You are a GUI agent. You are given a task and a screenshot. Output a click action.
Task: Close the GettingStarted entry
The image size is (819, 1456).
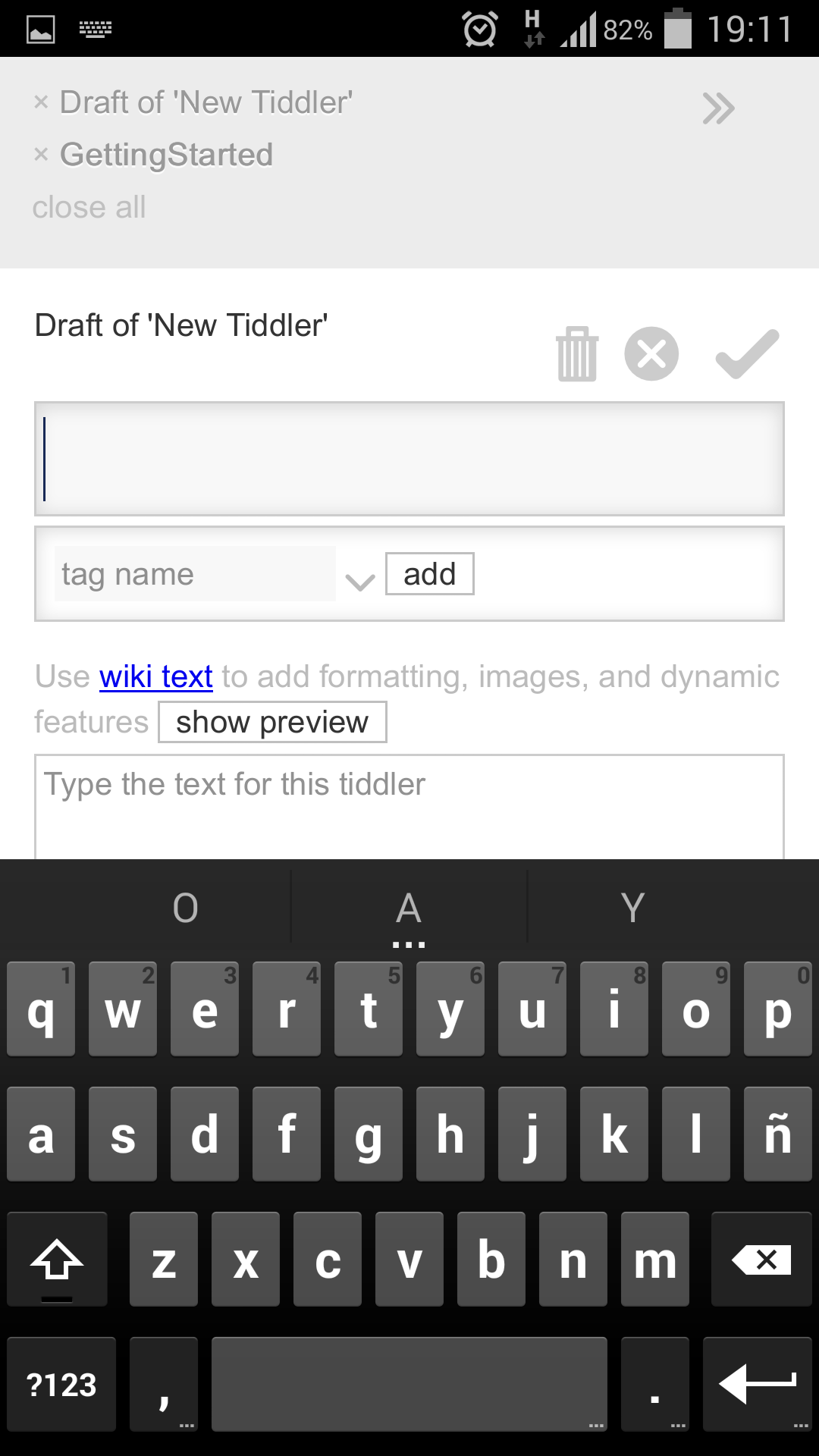41,155
